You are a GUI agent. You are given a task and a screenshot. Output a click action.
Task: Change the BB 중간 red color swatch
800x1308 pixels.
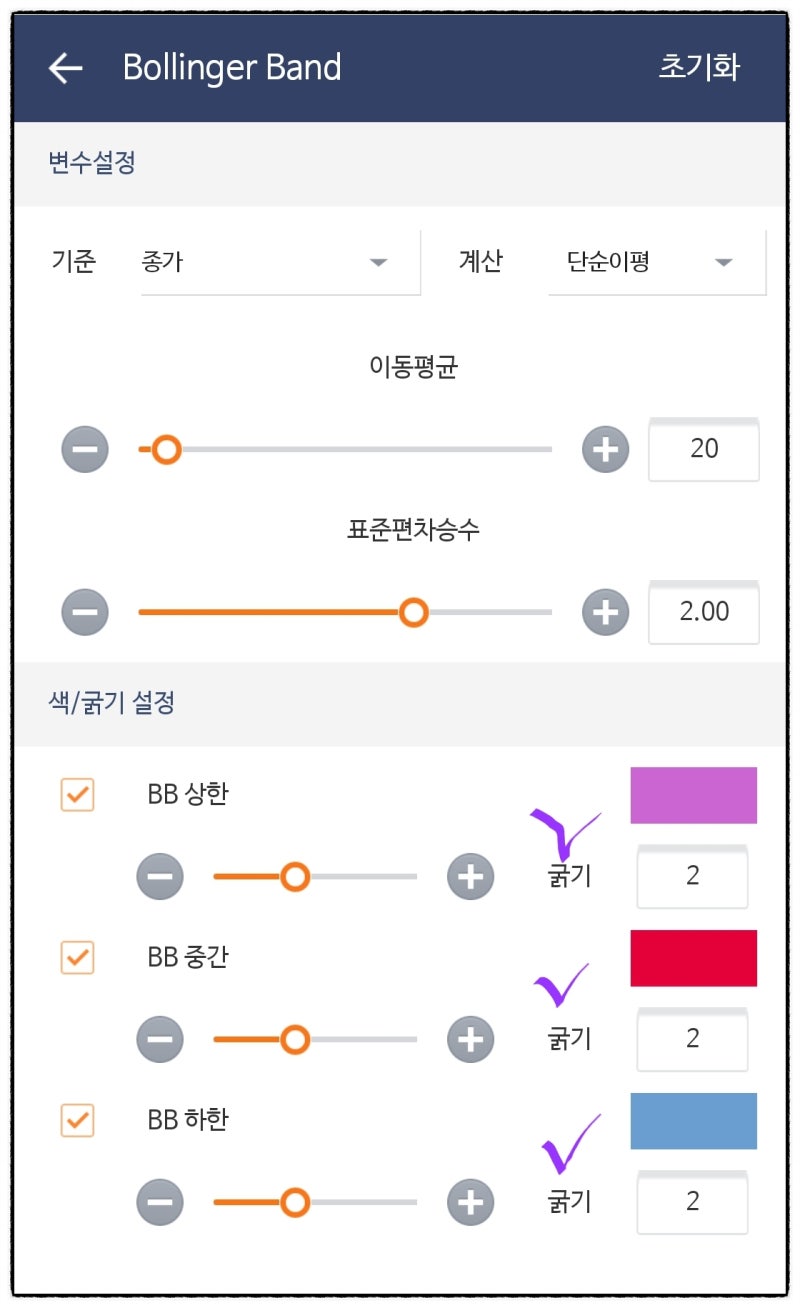click(693, 958)
